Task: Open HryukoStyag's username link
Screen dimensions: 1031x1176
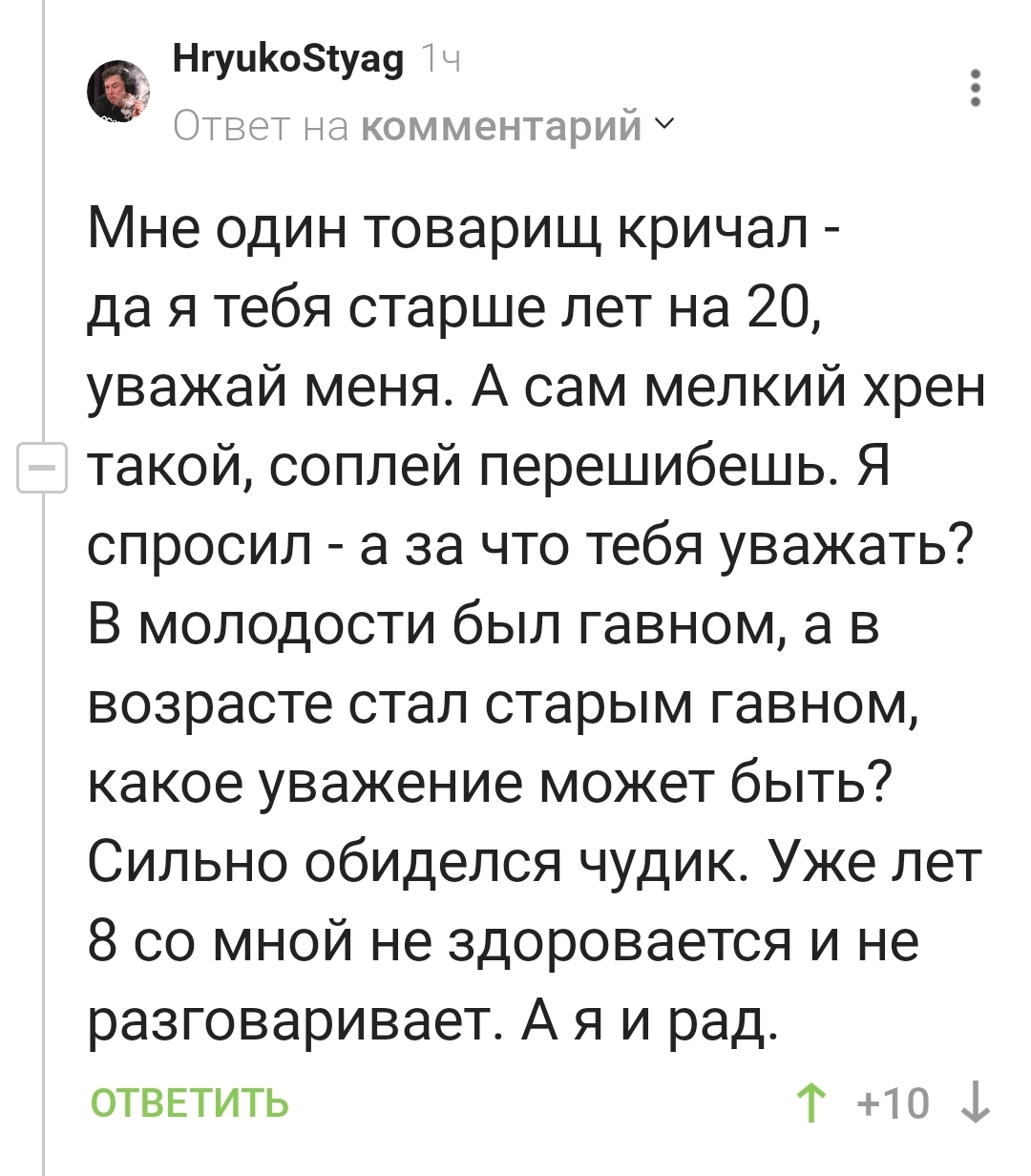Action: (x=287, y=59)
